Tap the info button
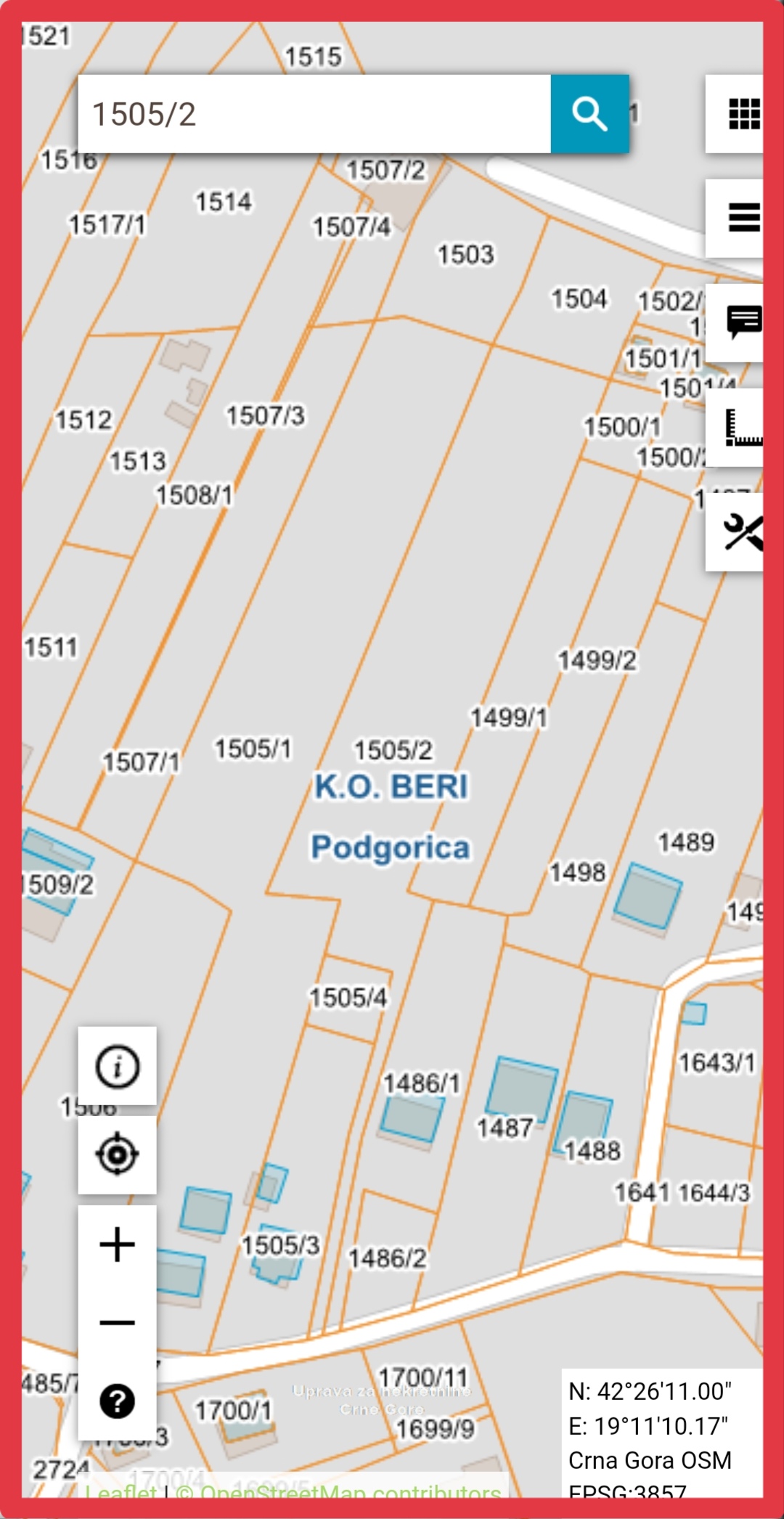The width and height of the screenshot is (784, 1519). (x=117, y=1066)
